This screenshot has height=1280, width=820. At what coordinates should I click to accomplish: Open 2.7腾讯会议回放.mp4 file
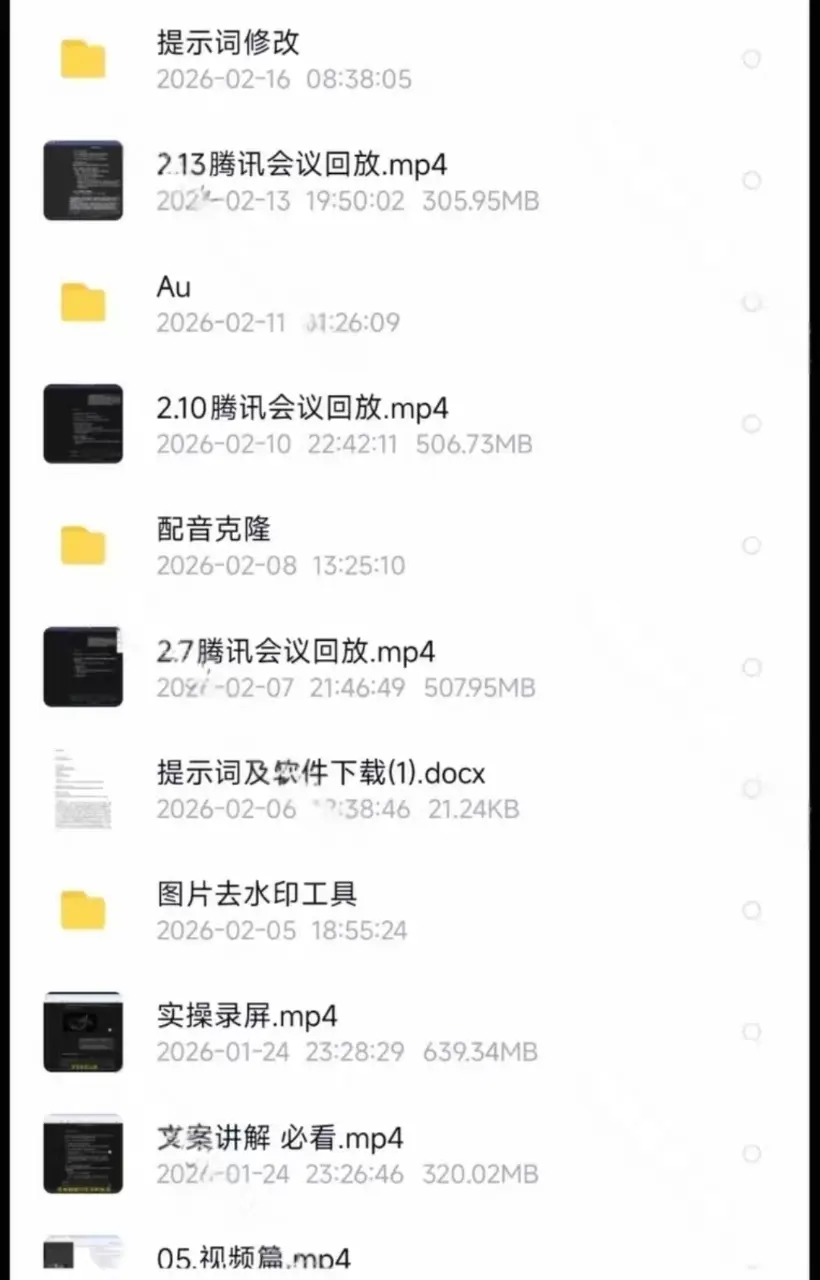[400, 667]
